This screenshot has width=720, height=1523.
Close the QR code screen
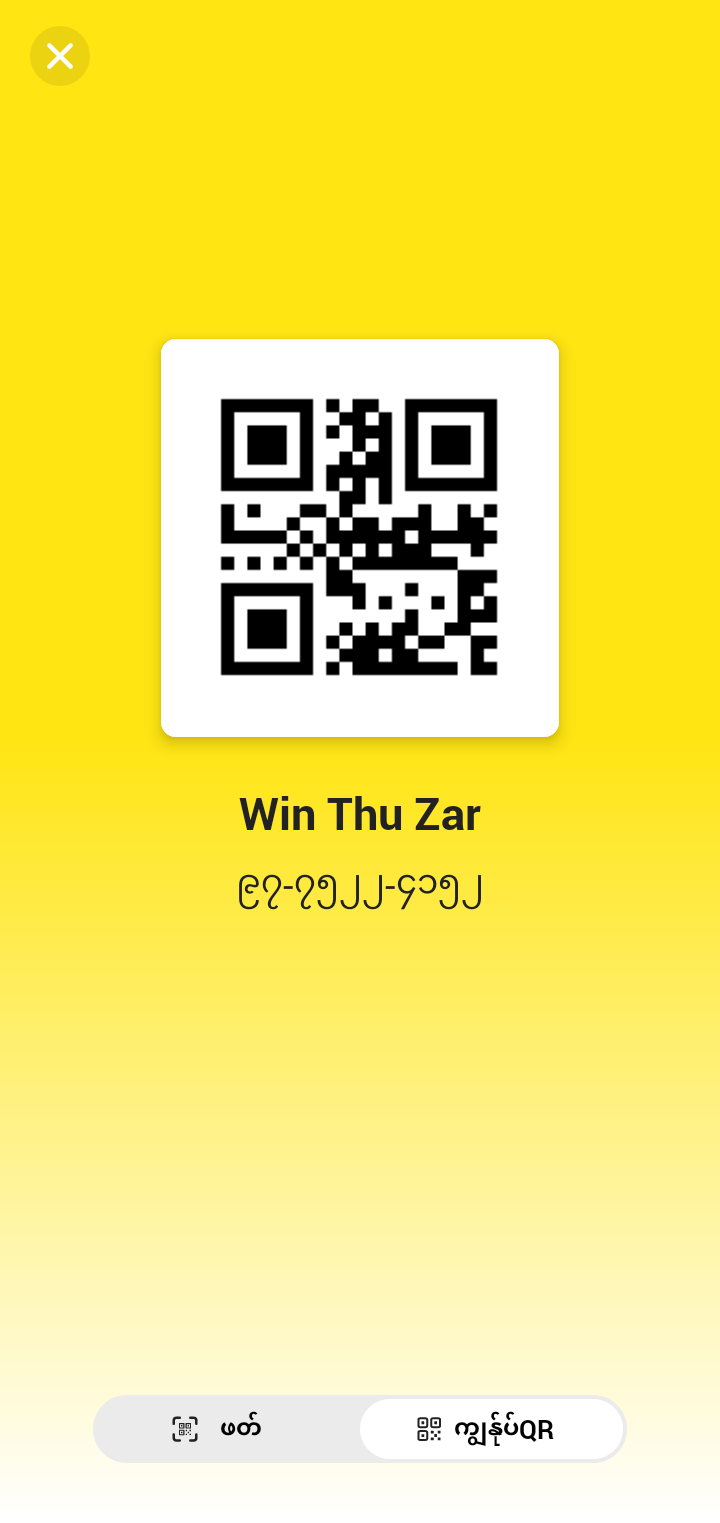(60, 56)
